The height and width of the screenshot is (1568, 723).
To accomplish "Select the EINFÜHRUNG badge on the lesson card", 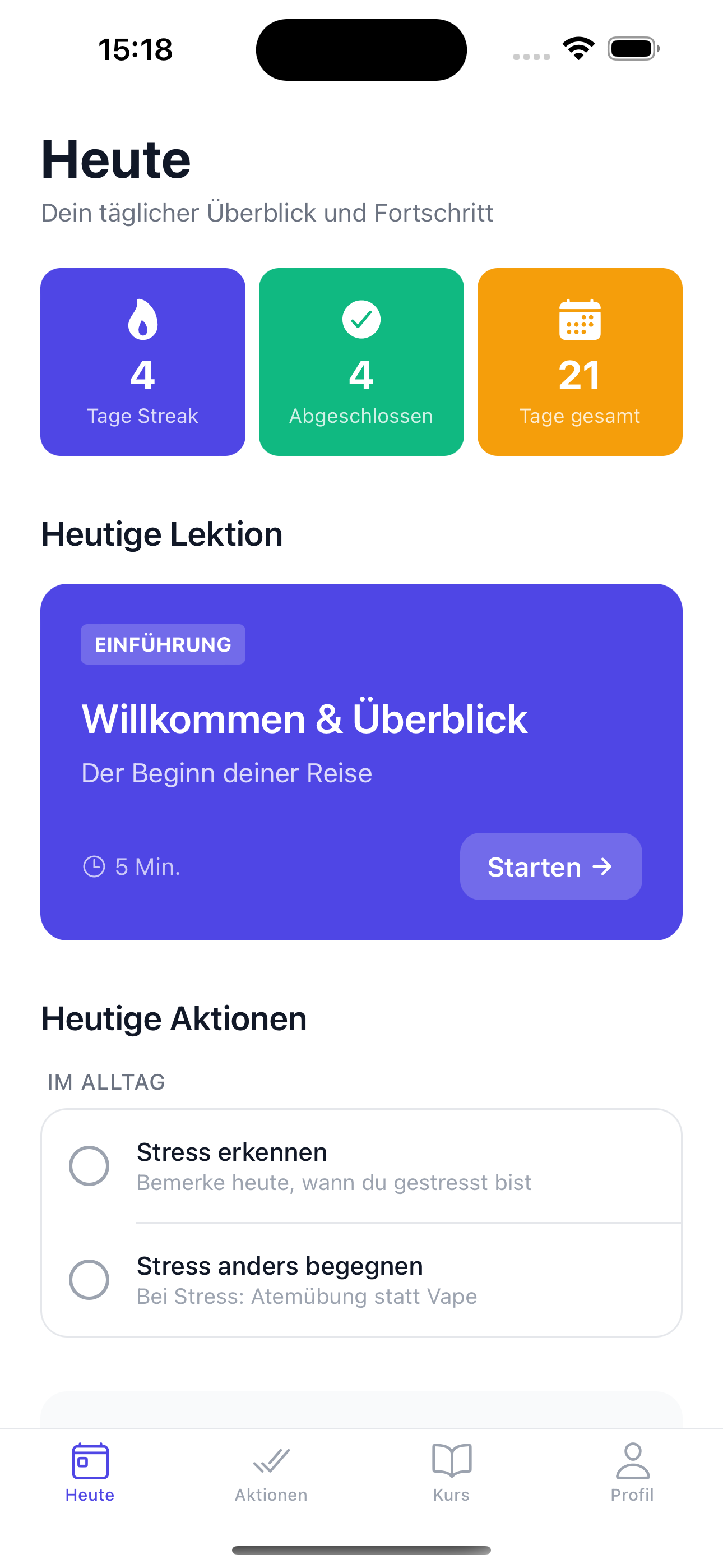I will point(163,644).
